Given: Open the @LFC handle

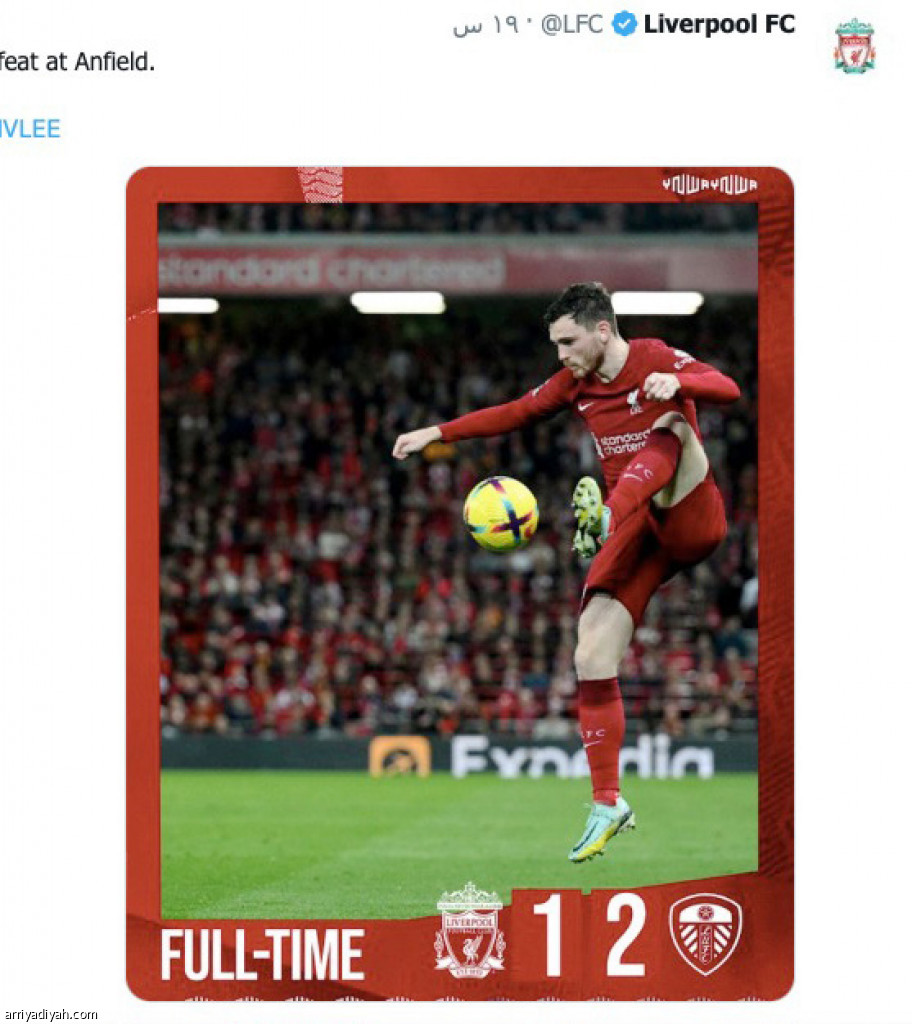Looking at the screenshot, I should coord(571,25).
